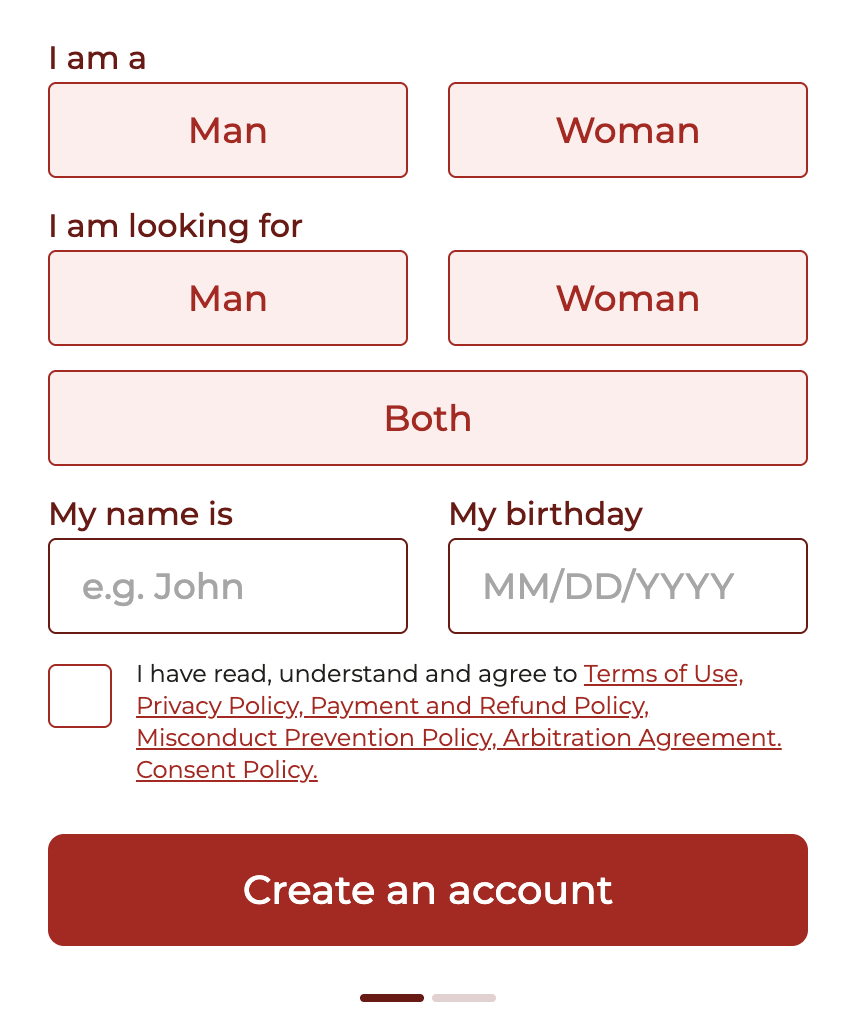
Task: Click the birthday MM/DD/YYYY field
Action: coord(627,586)
